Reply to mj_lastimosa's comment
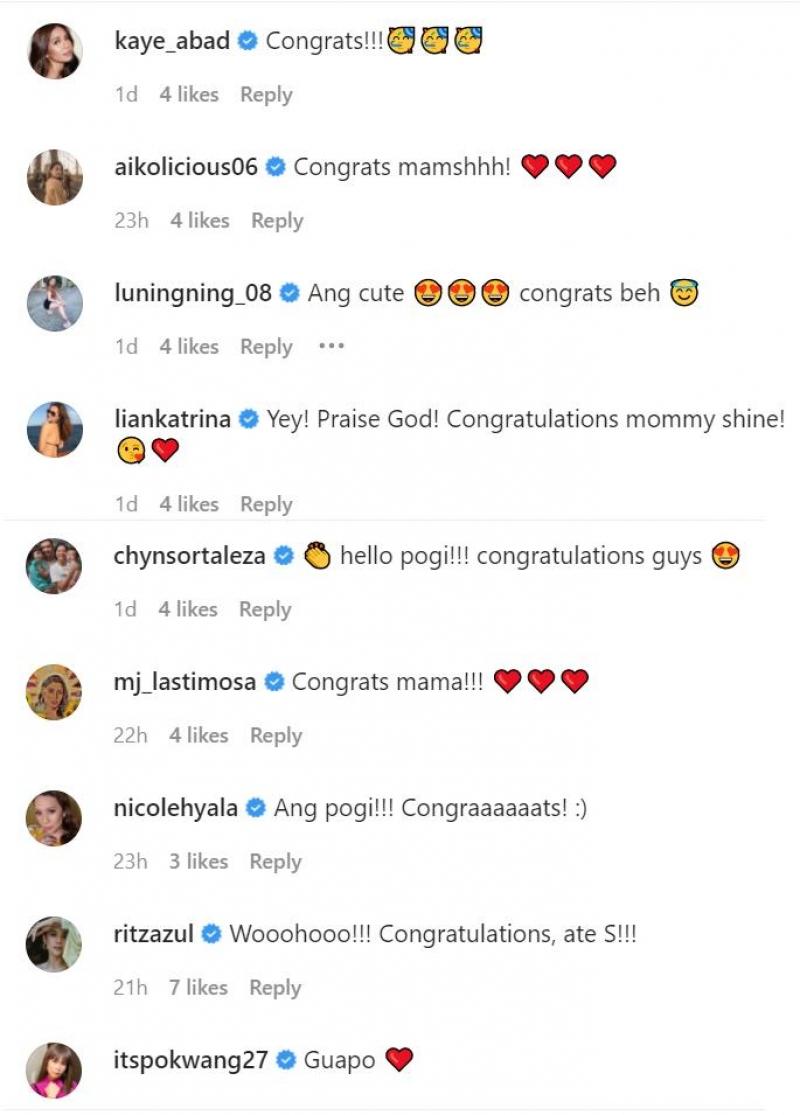 [276, 736]
